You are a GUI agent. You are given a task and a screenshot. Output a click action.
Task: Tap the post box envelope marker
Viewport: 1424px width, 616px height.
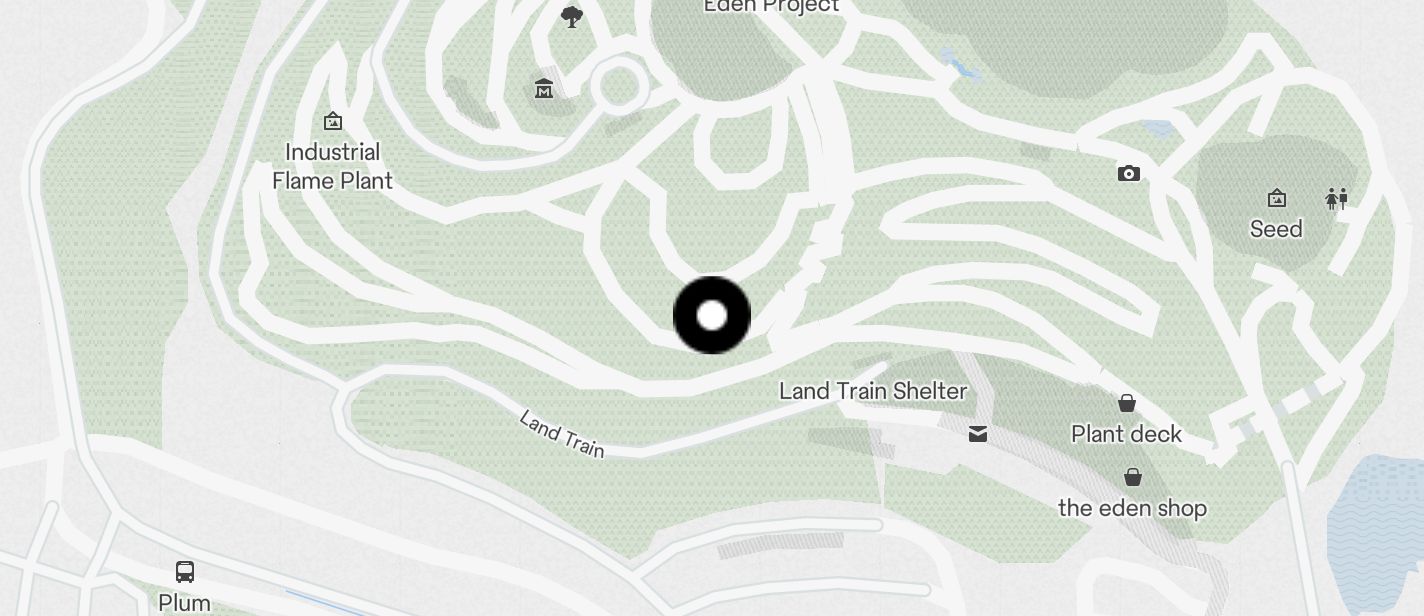tap(978, 433)
